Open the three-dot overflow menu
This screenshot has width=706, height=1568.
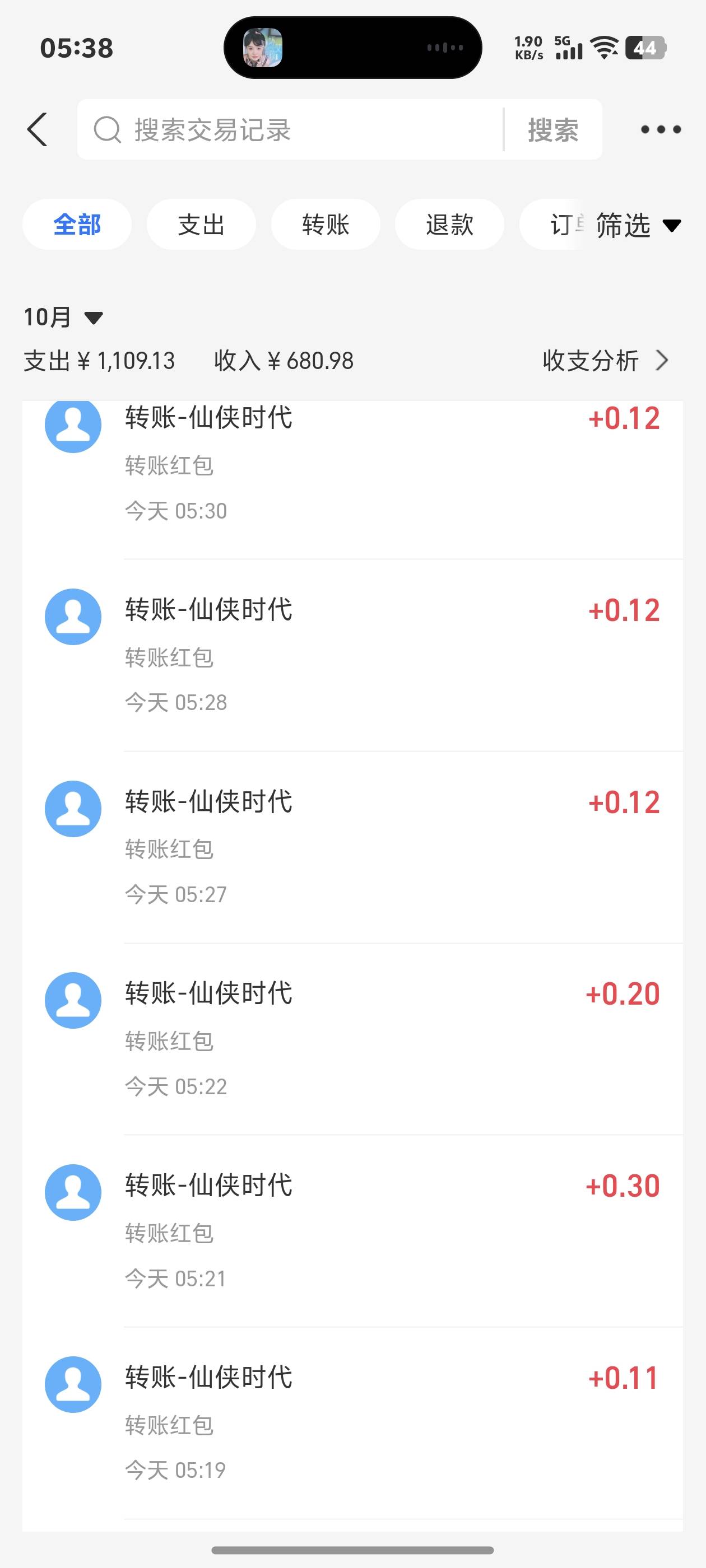tap(660, 130)
